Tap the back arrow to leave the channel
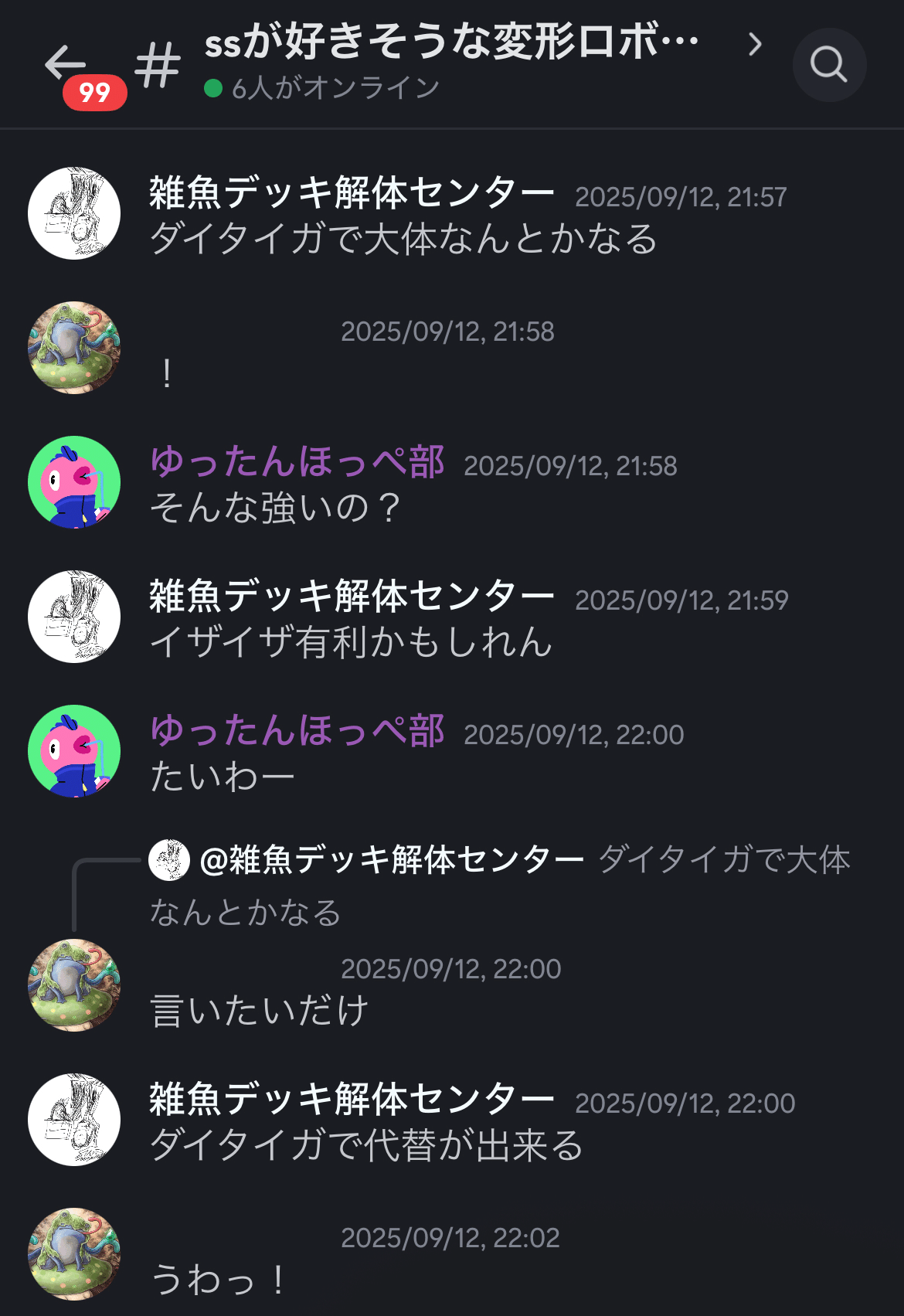Screen dimensions: 904x1316 coord(66,63)
